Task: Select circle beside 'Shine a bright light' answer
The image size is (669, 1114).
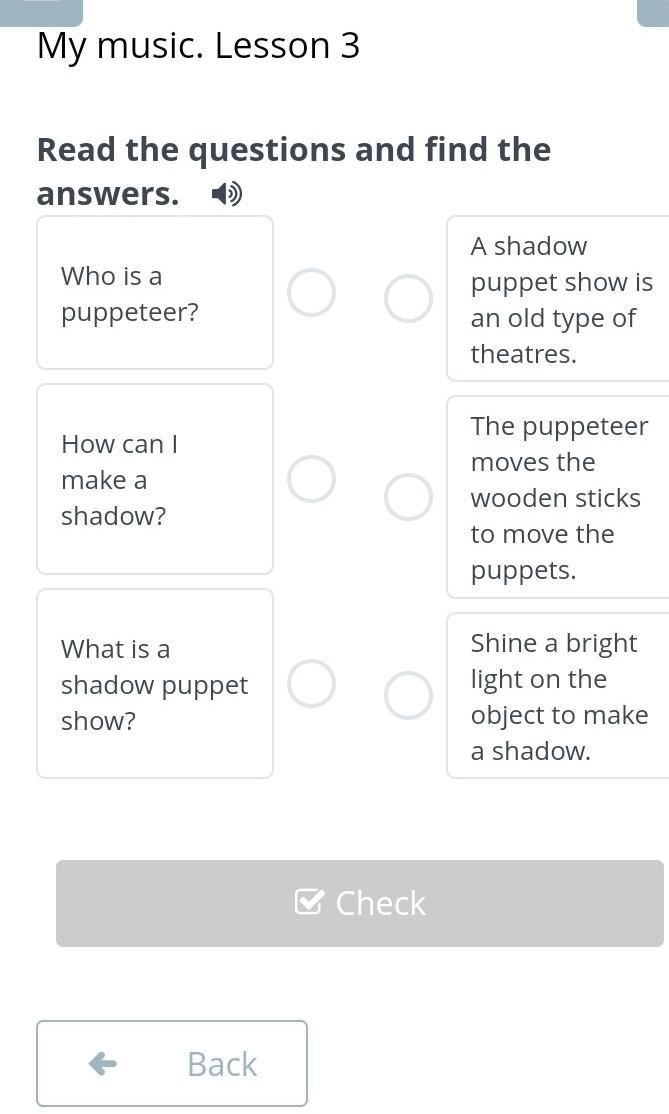Action: pos(408,696)
